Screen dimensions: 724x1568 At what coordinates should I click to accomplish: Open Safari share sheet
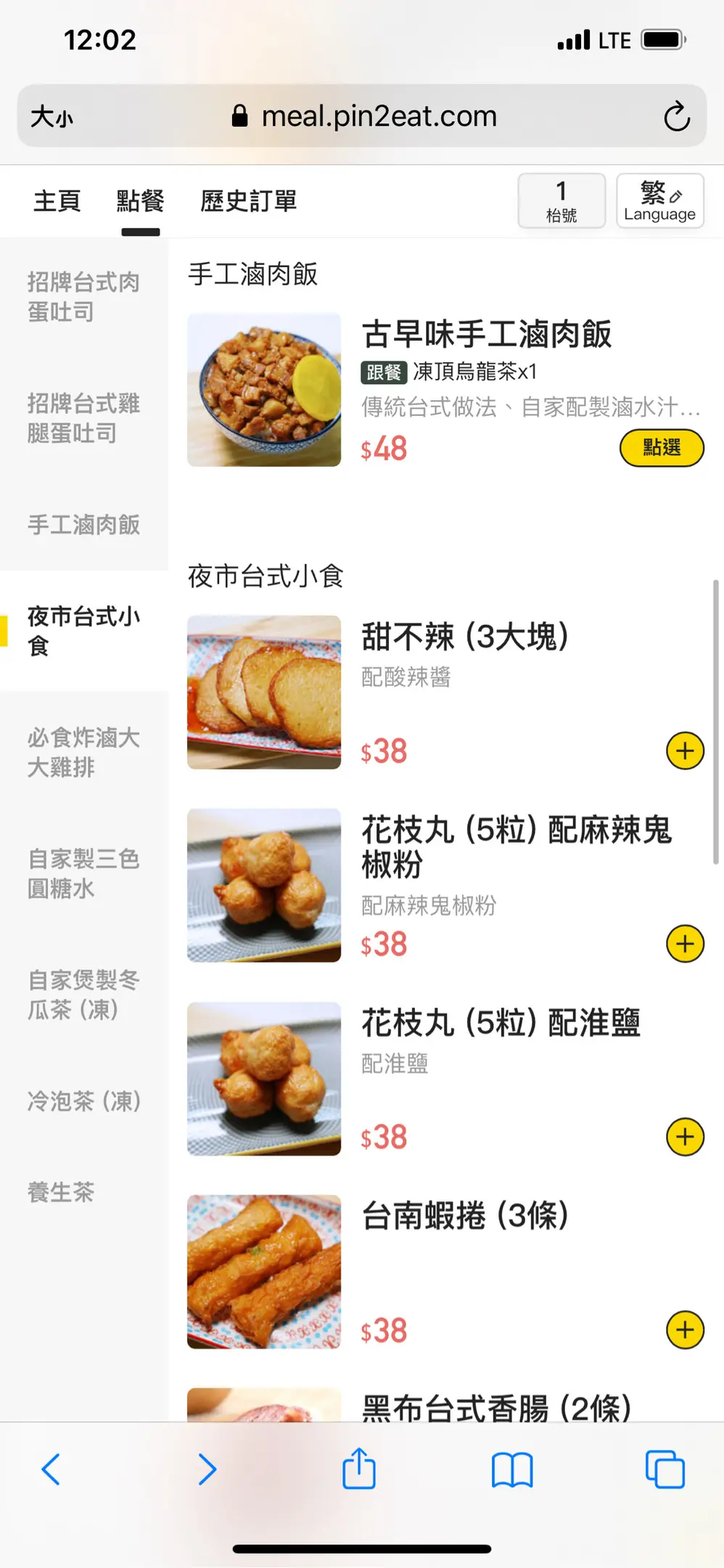coord(359,1469)
